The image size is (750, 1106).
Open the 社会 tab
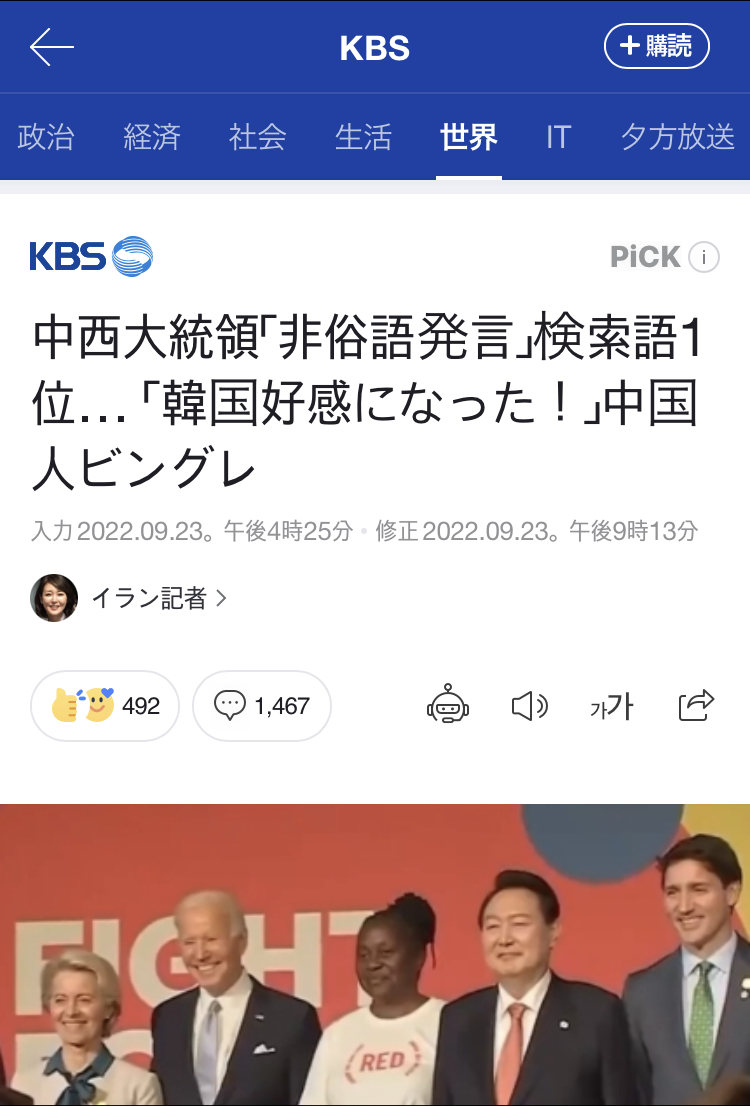(x=257, y=137)
